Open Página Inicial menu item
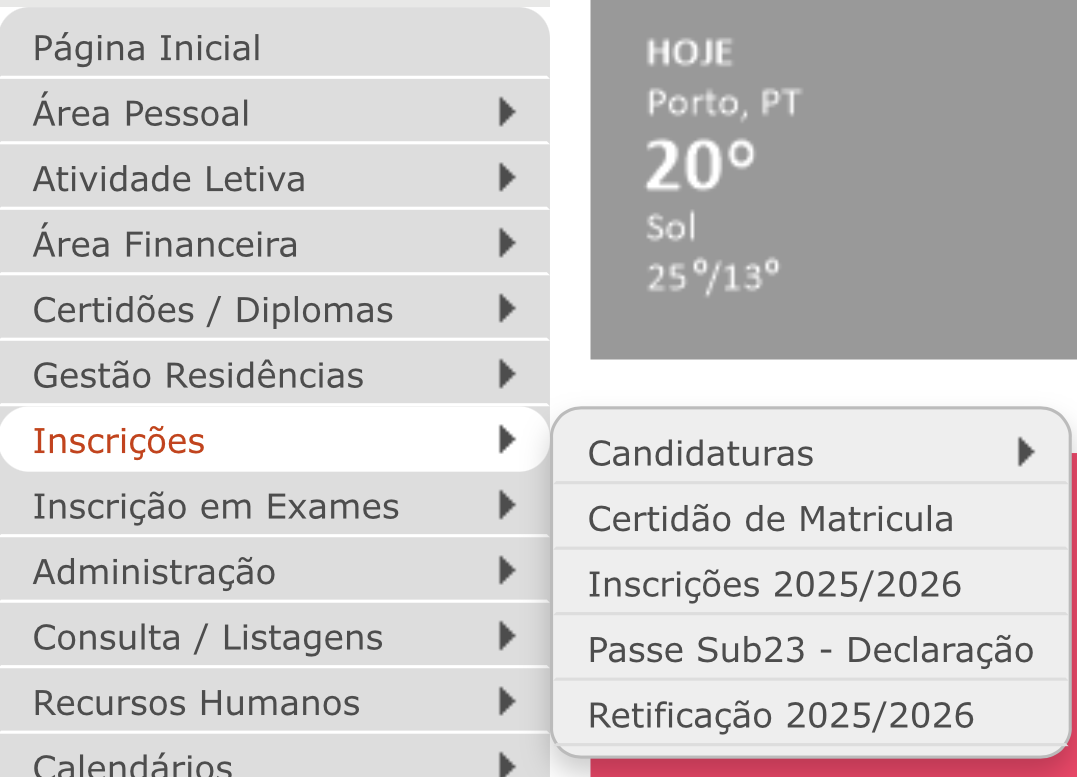The height and width of the screenshot is (777, 1077). coord(147,48)
